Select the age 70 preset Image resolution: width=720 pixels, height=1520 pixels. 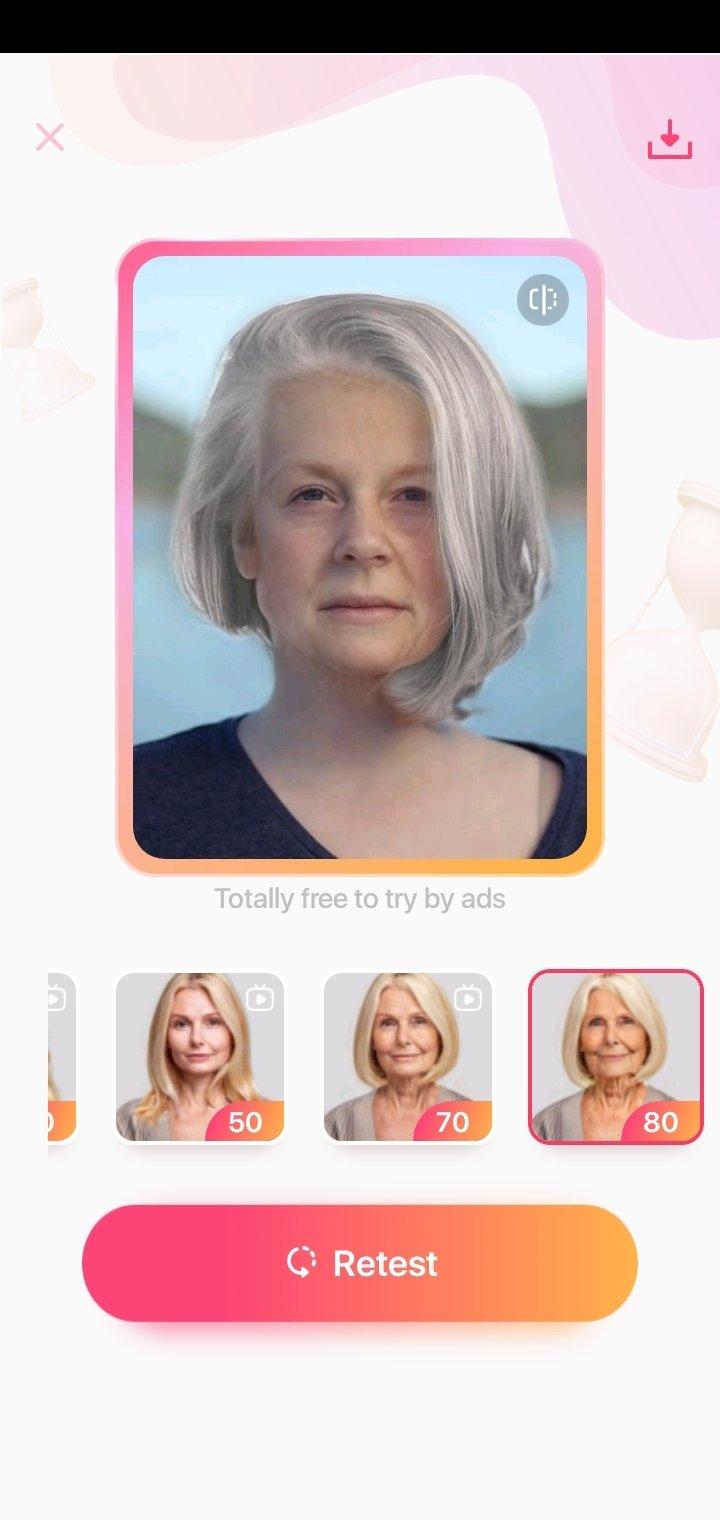pos(408,1057)
